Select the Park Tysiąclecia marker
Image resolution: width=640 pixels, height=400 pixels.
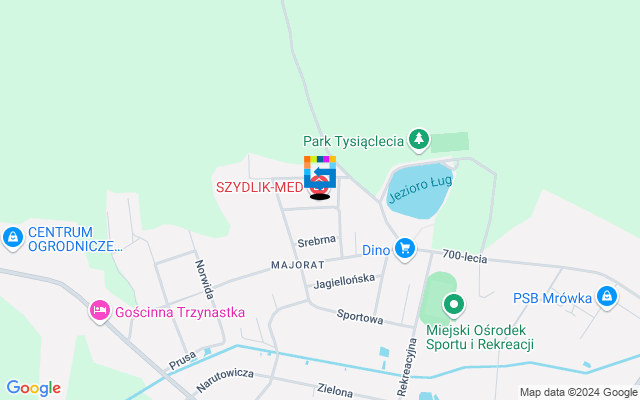coord(420,138)
